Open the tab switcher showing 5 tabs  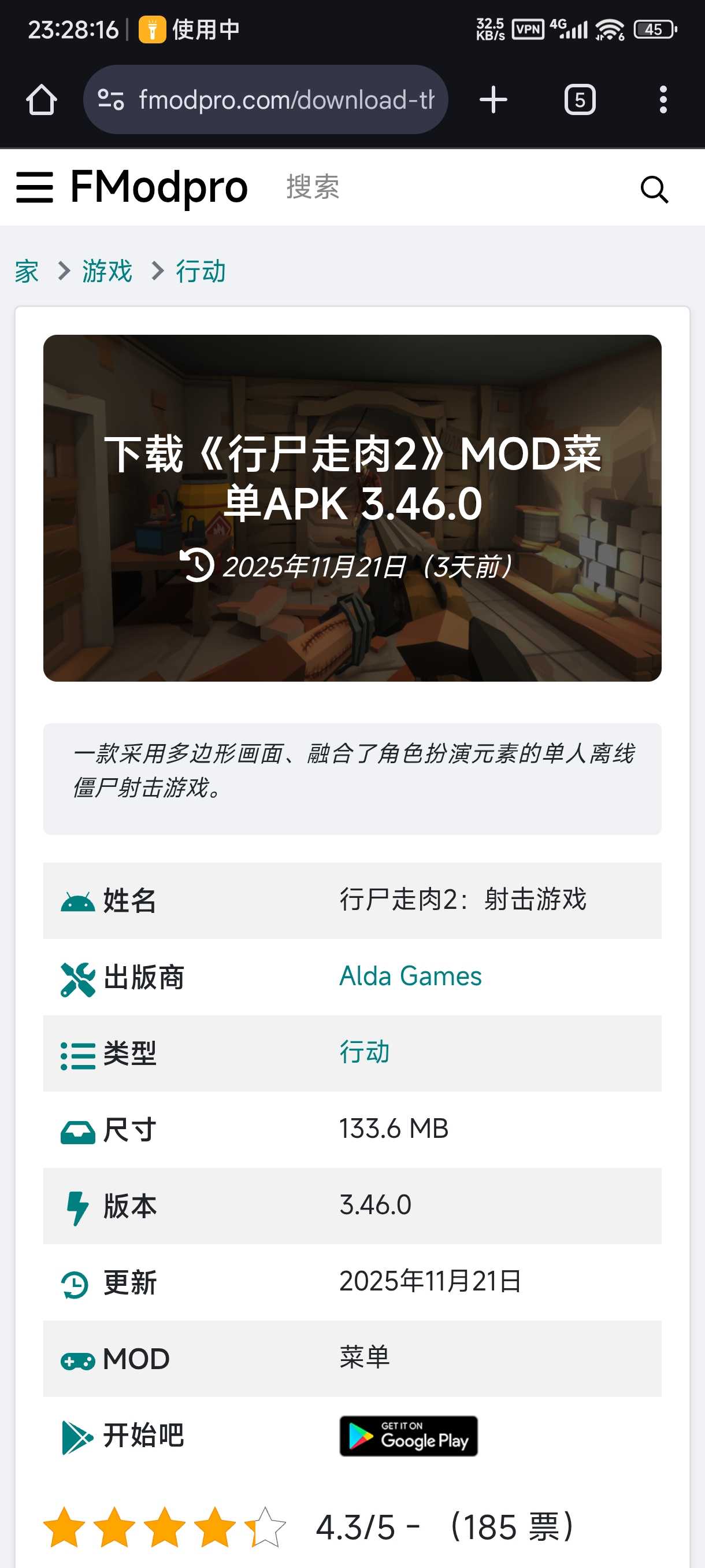pos(579,100)
